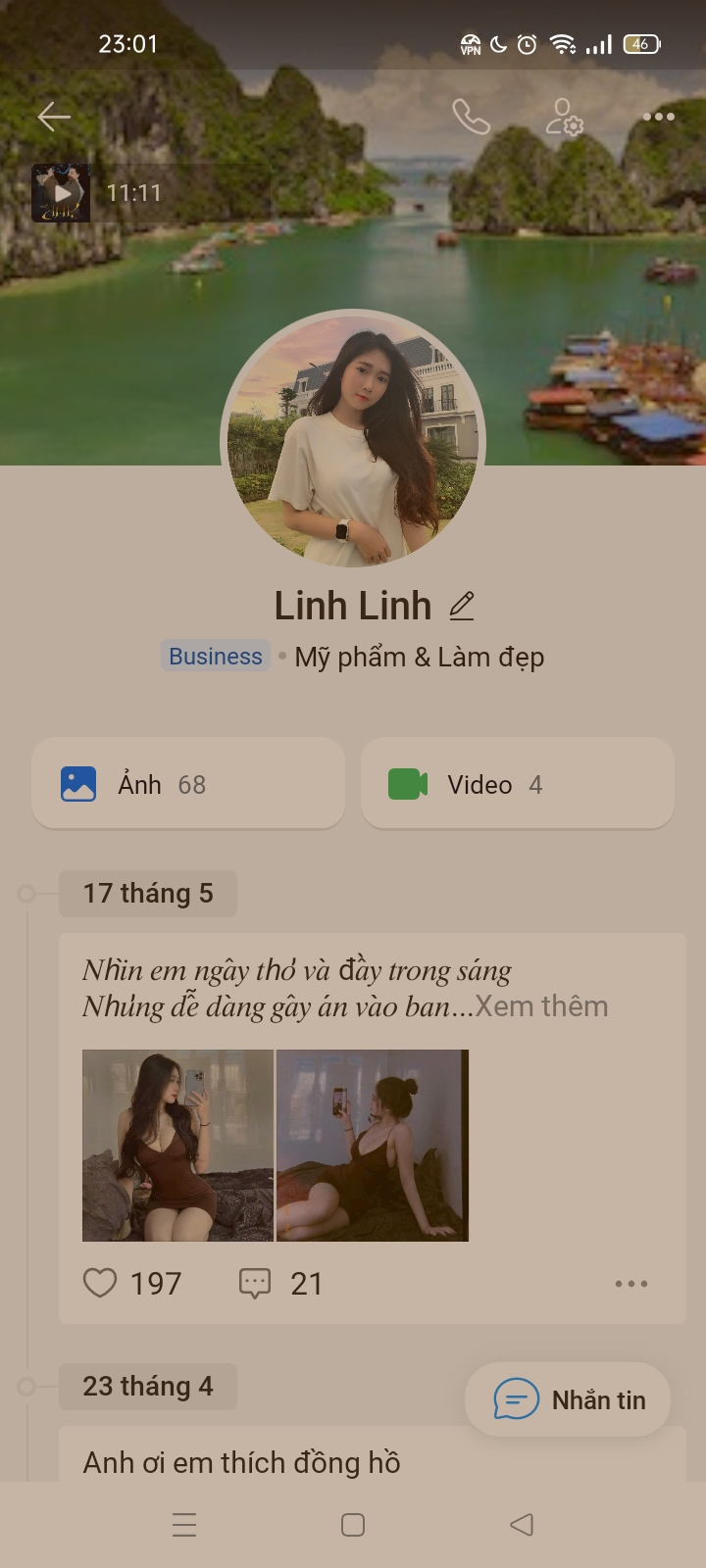Open the Ảnh album with 68 photos
706x1568 pixels.
188,784
